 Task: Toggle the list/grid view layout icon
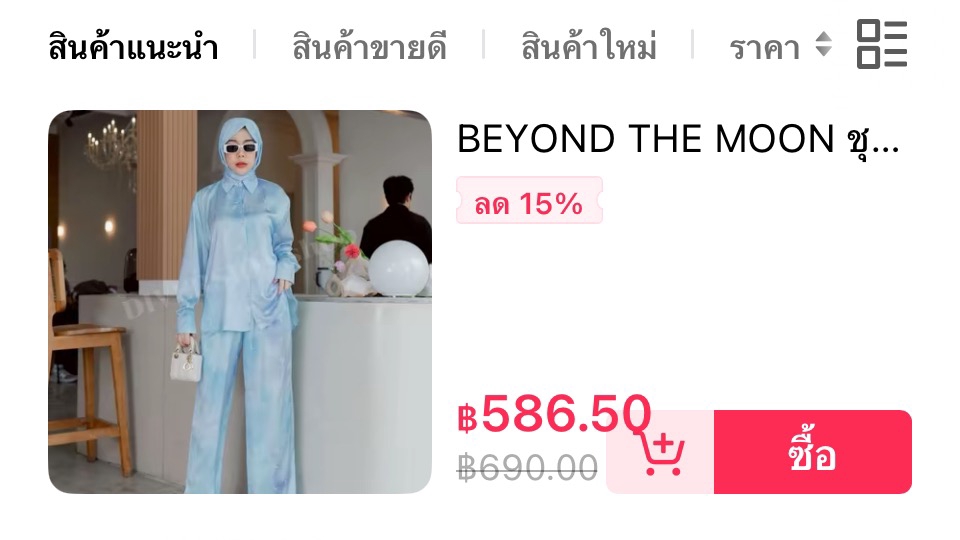(x=882, y=45)
